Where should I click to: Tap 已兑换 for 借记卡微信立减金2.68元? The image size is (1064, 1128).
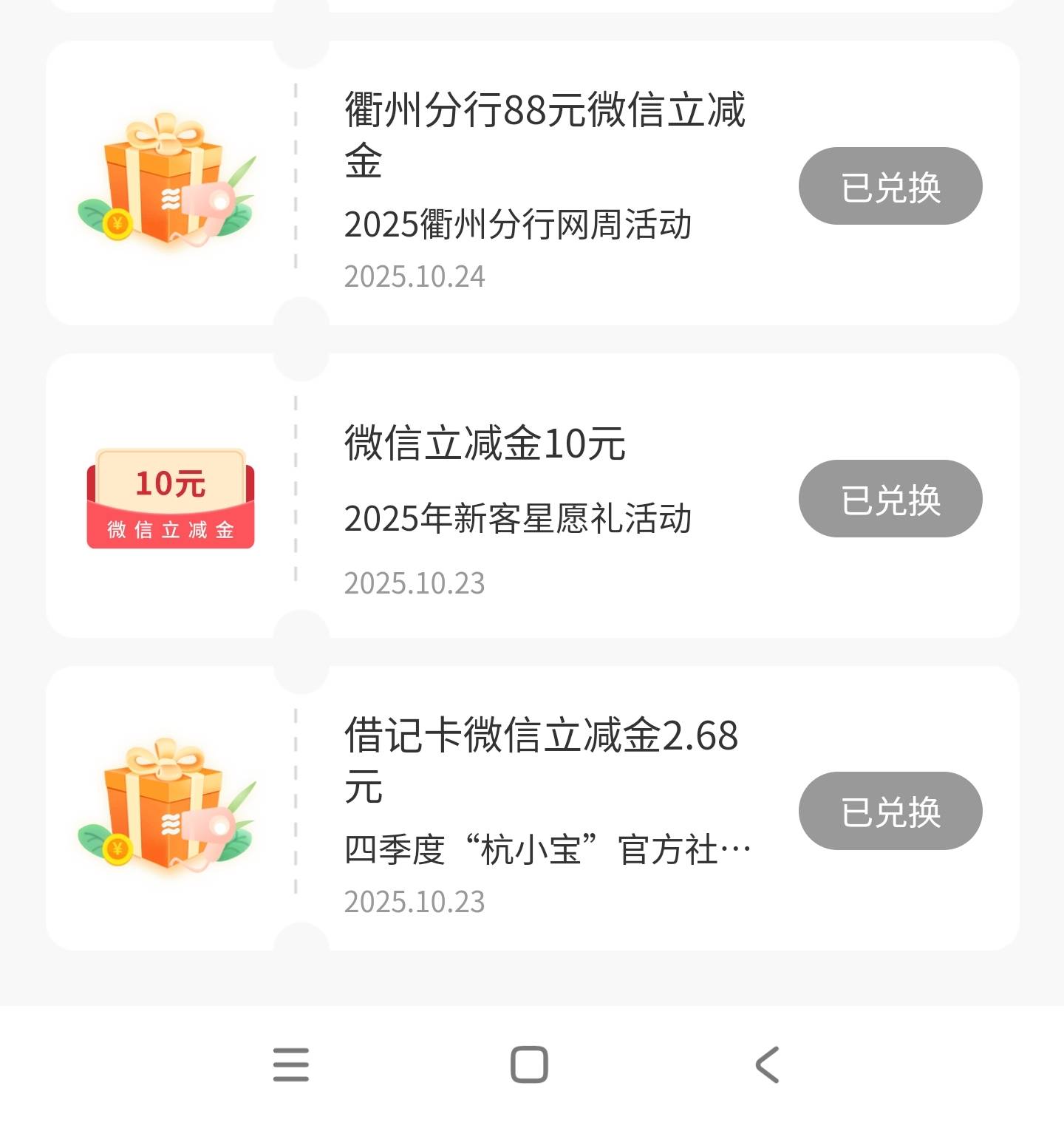(890, 811)
